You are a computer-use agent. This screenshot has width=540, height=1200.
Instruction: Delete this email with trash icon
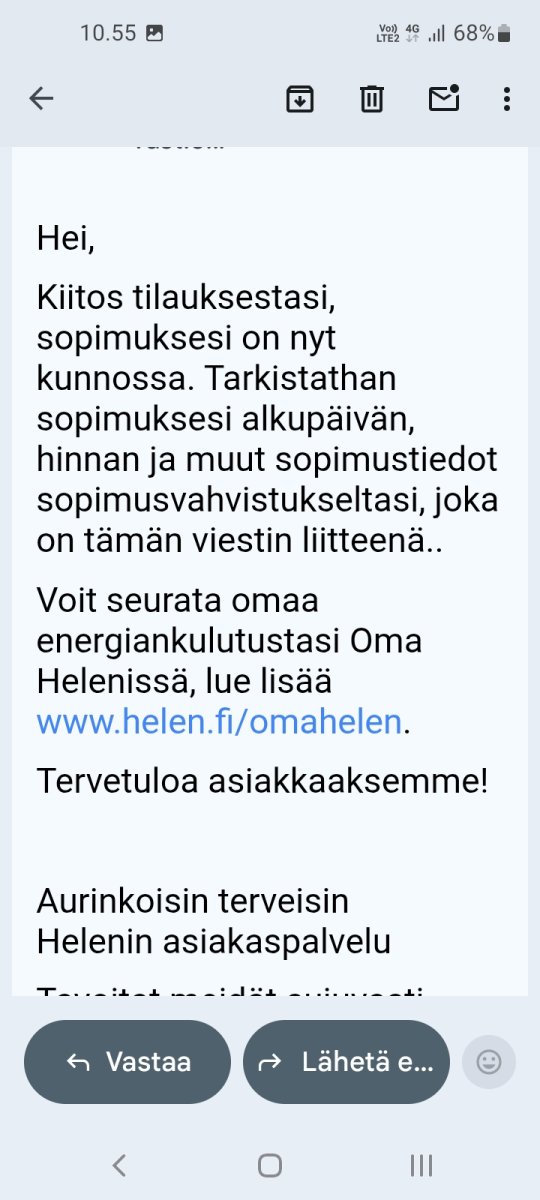371,99
